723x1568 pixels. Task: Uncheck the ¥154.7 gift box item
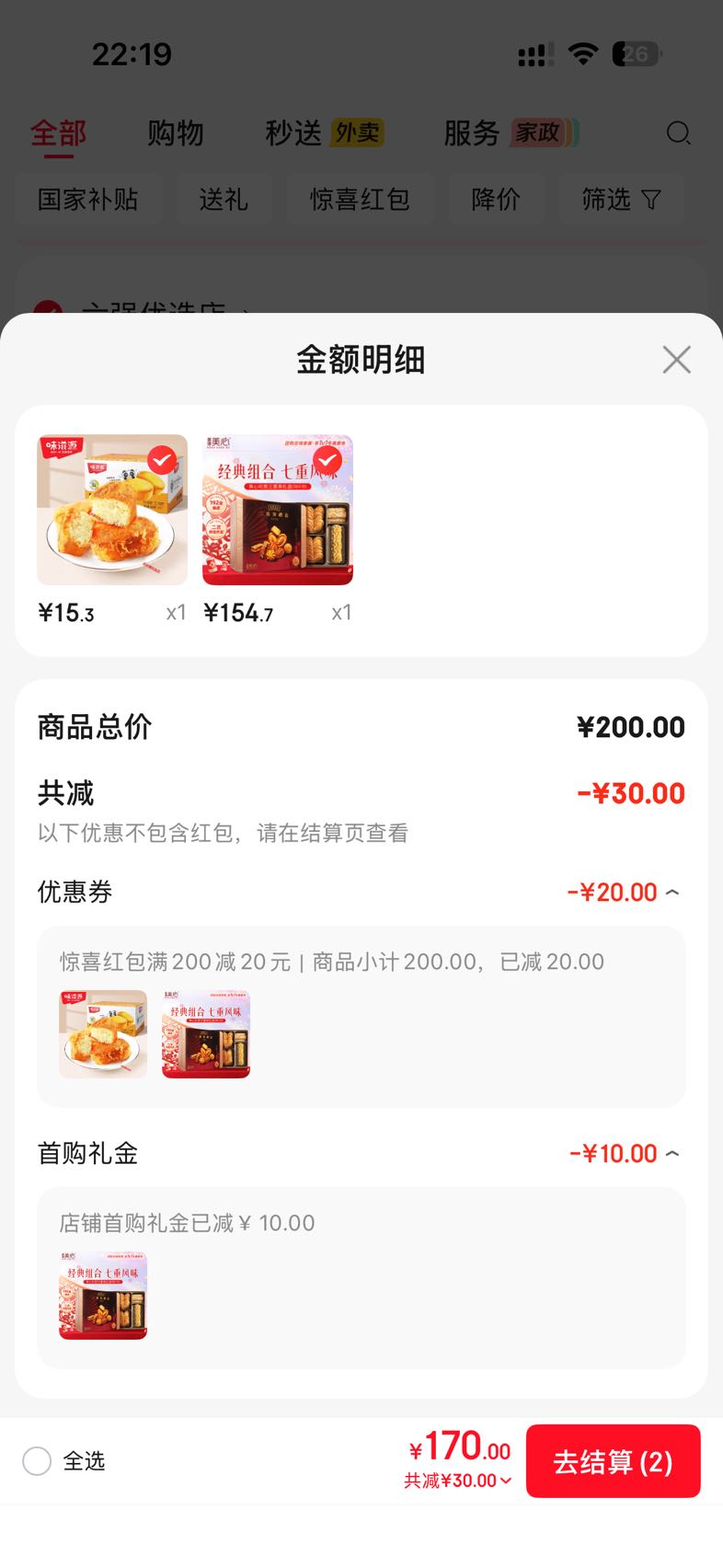327,459
